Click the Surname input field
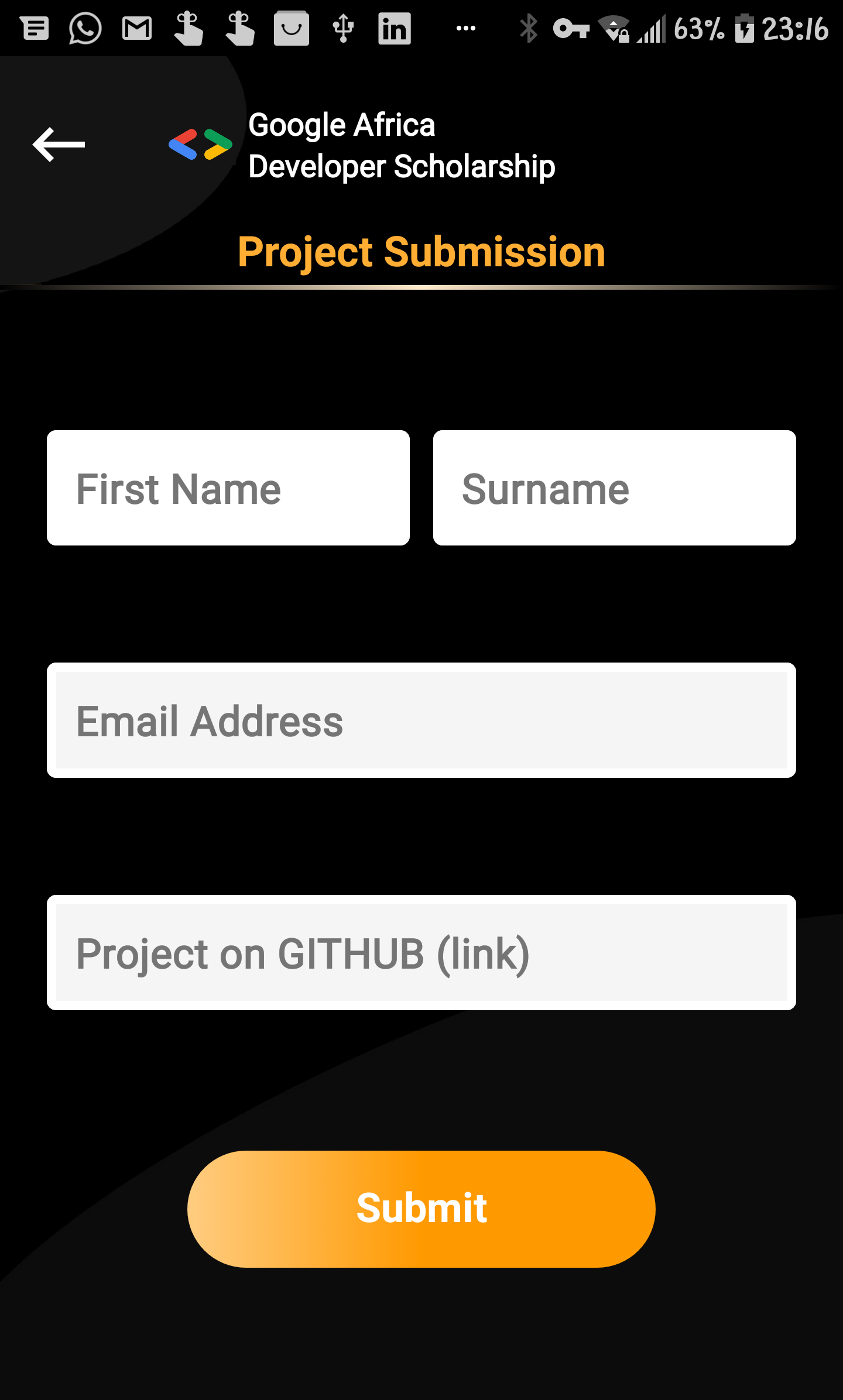The width and height of the screenshot is (843, 1400). point(614,488)
